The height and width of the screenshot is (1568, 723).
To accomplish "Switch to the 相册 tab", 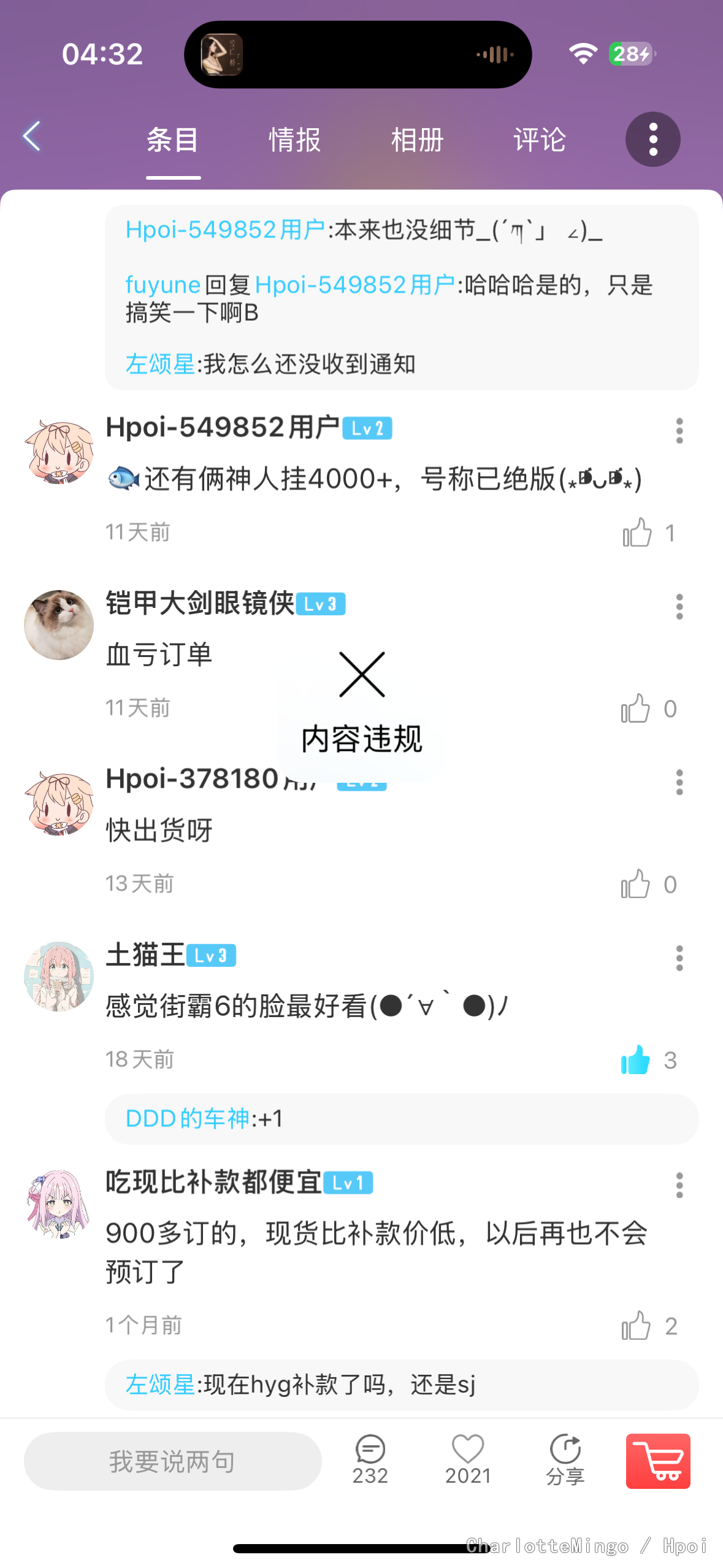I will pyautogui.click(x=418, y=140).
